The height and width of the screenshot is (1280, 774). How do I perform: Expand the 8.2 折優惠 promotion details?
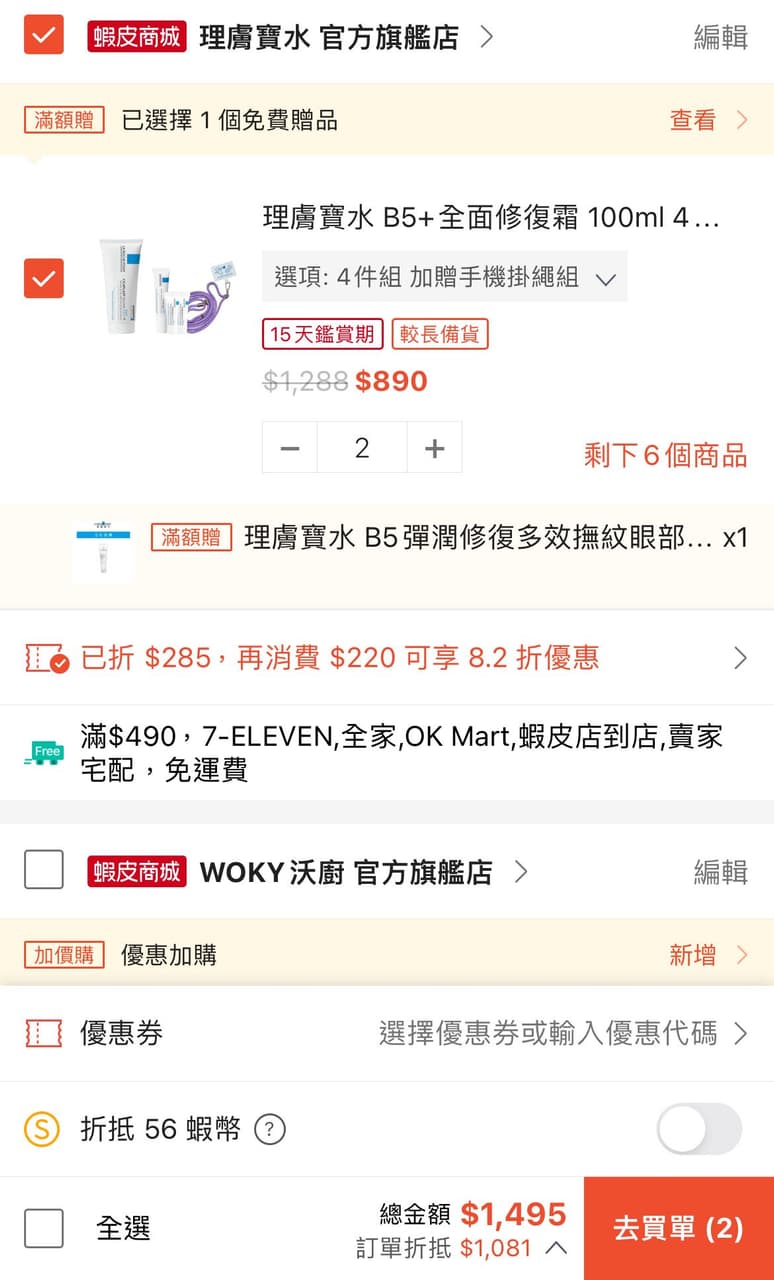(741, 657)
